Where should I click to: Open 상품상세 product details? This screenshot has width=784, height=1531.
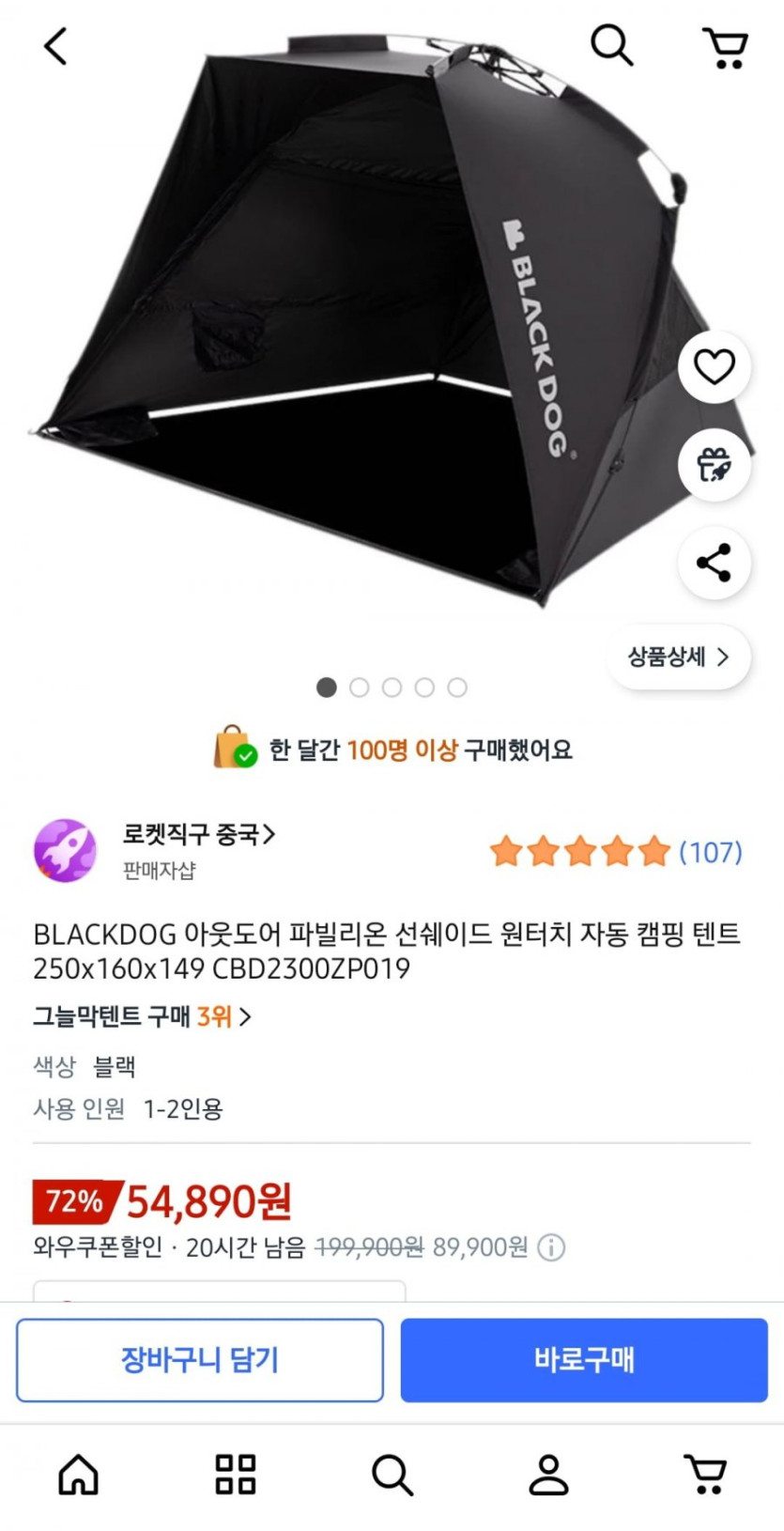point(678,657)
